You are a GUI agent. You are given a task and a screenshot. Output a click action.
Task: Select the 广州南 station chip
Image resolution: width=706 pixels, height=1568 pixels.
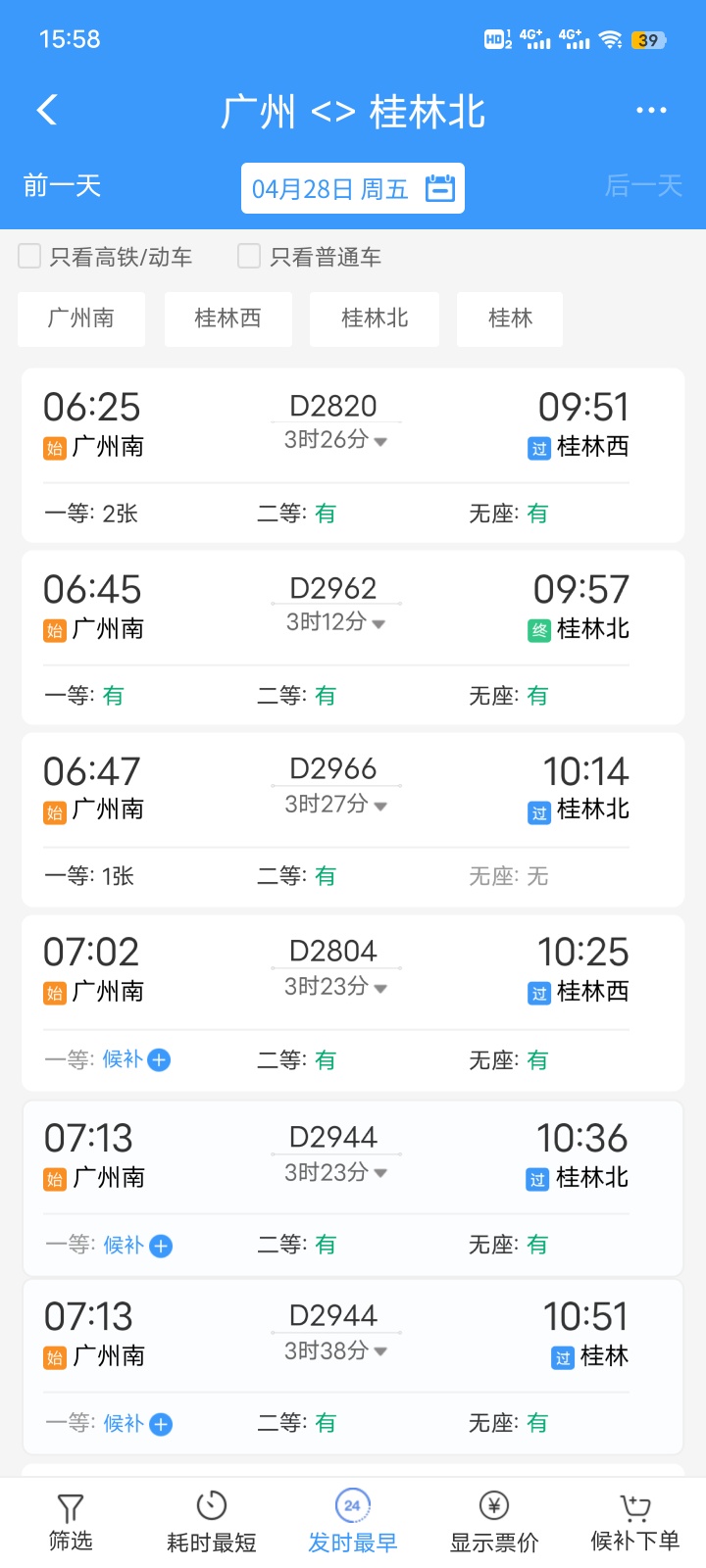point(81,318)
